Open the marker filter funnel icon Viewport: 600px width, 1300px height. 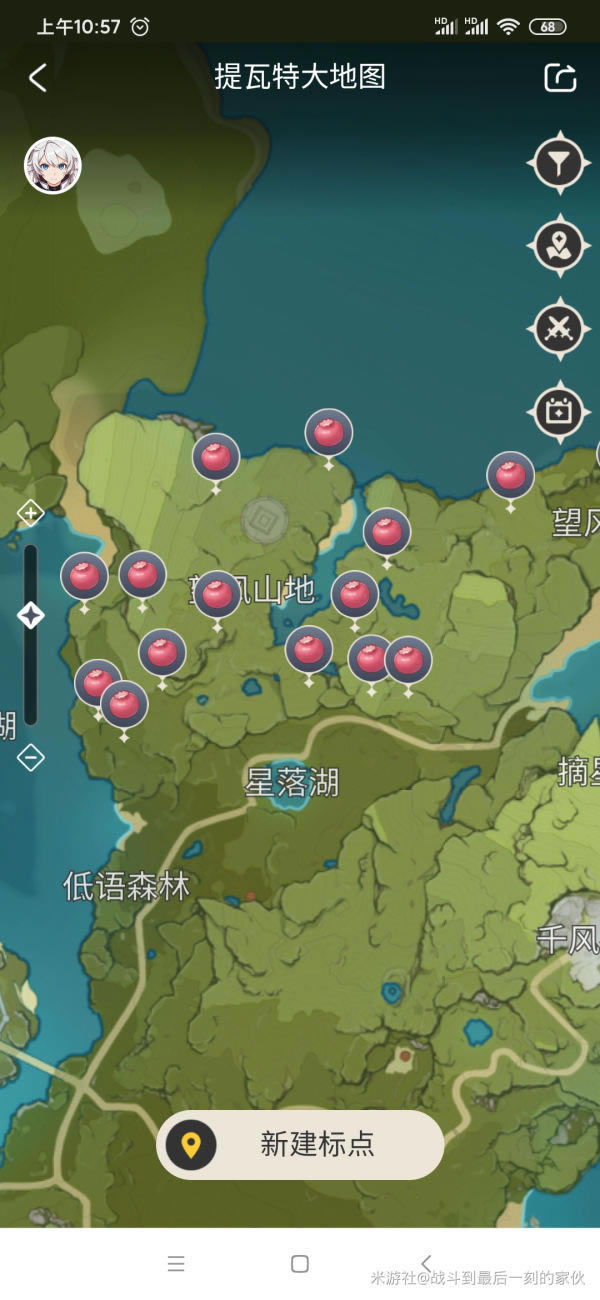pyautogui.click(x=558, y=162)
